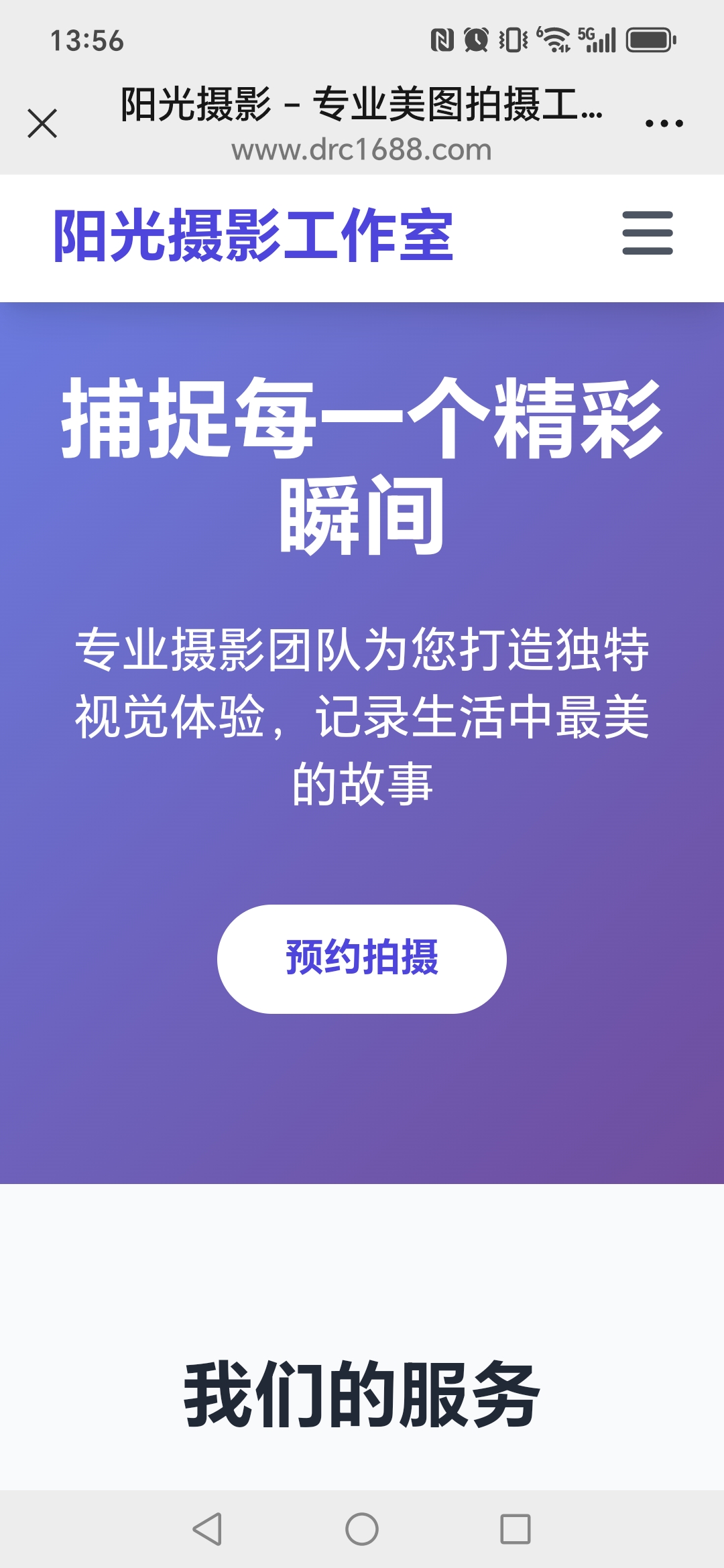Viewport: 724px width, 1568px height.
Task: Close the in-app browser page
Action: pyautogui.click(x=42, y=124)
